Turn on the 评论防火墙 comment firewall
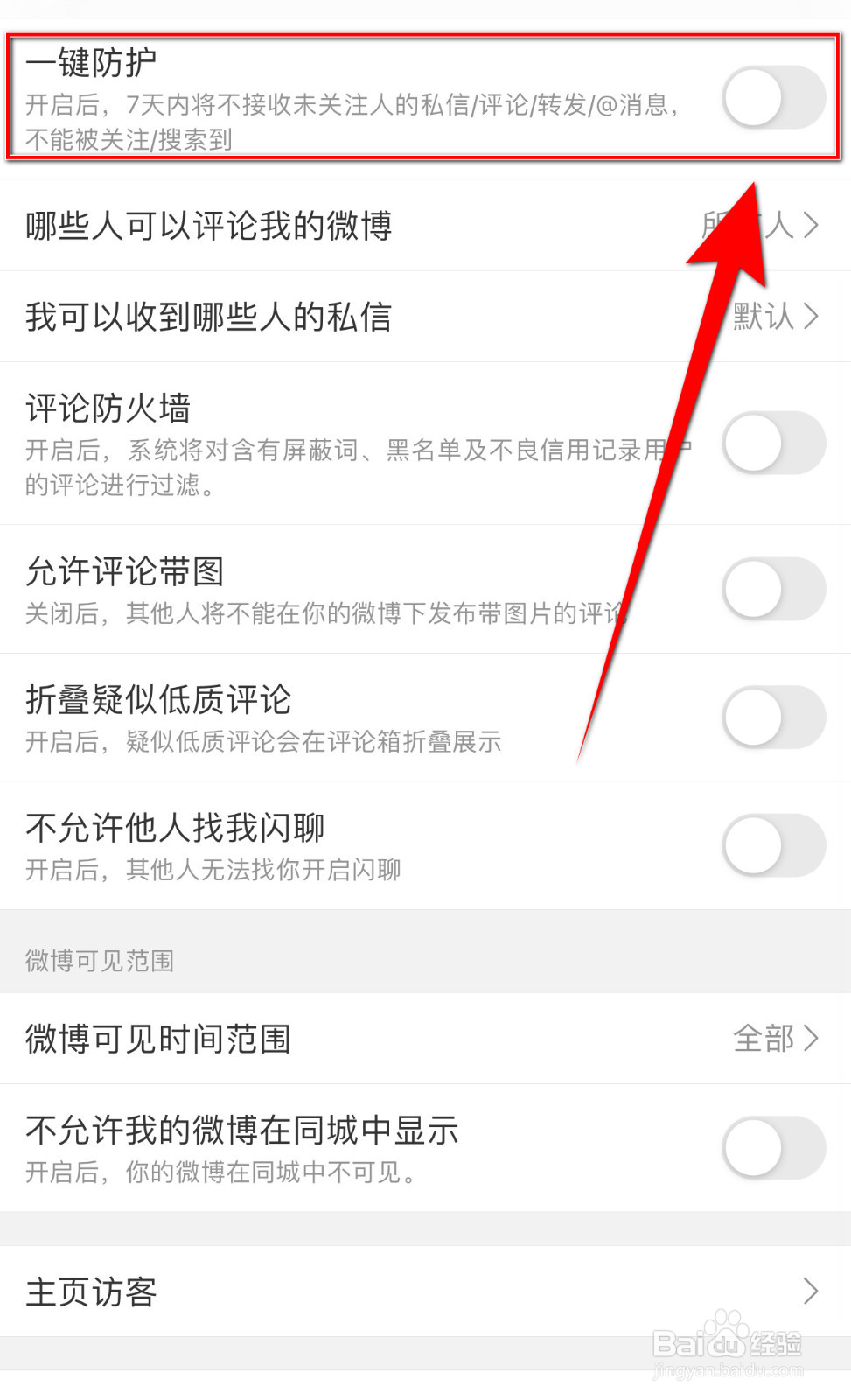The width and height of the screenshot is (851, 1400). (x=773, y=444)
